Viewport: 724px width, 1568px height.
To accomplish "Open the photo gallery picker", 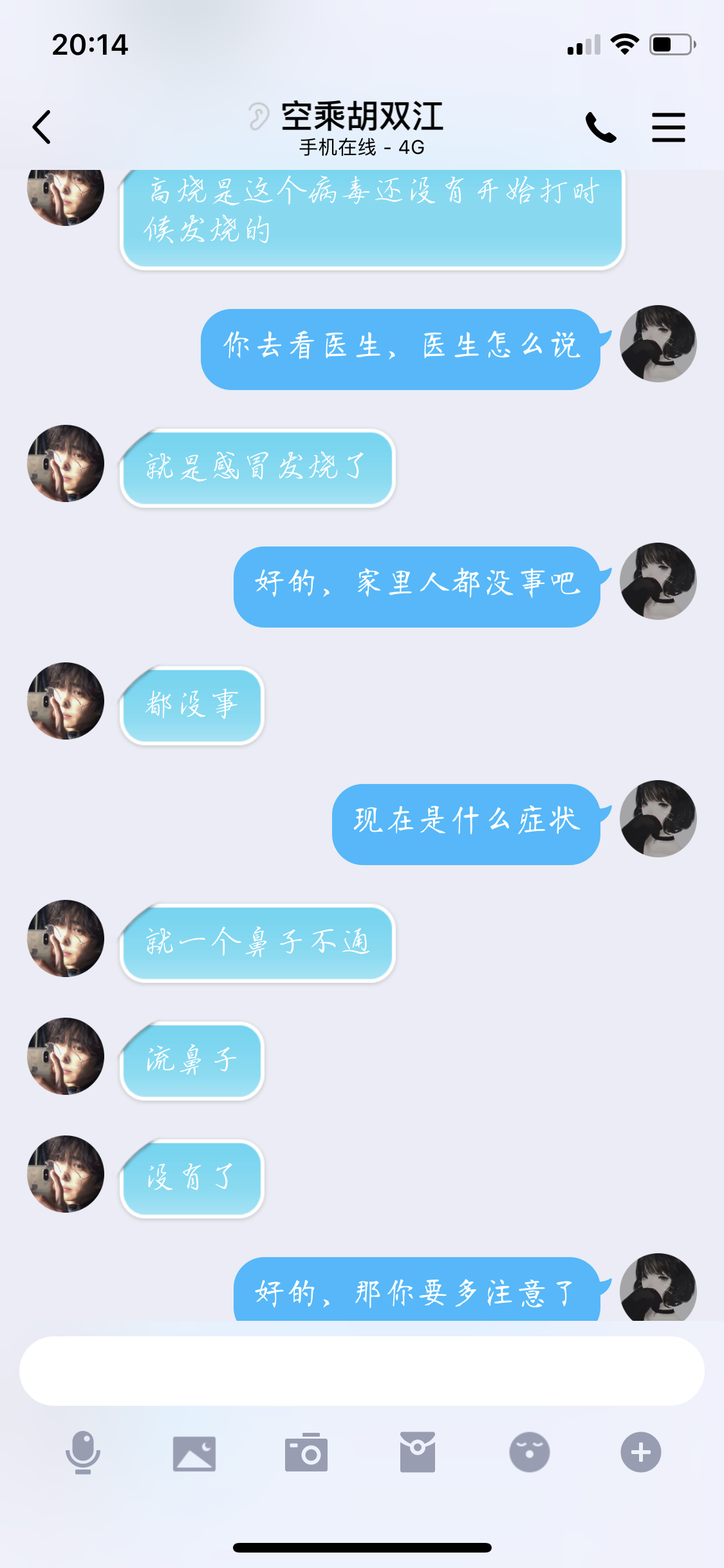I will (x=194, y=1453).
